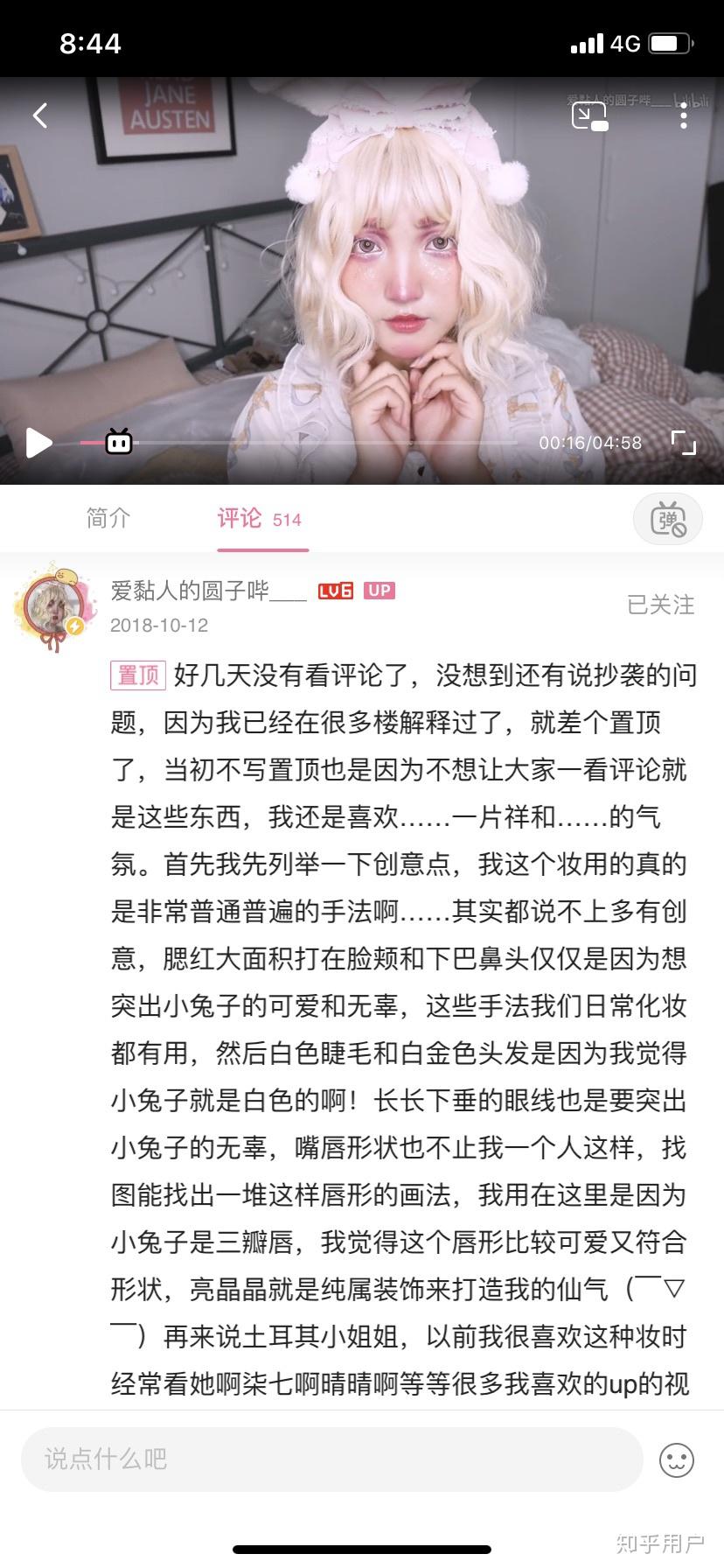The width and height of the screenshot is (724, 1568).
Task: Seek along the video progress bar
Action: (299, 443)
